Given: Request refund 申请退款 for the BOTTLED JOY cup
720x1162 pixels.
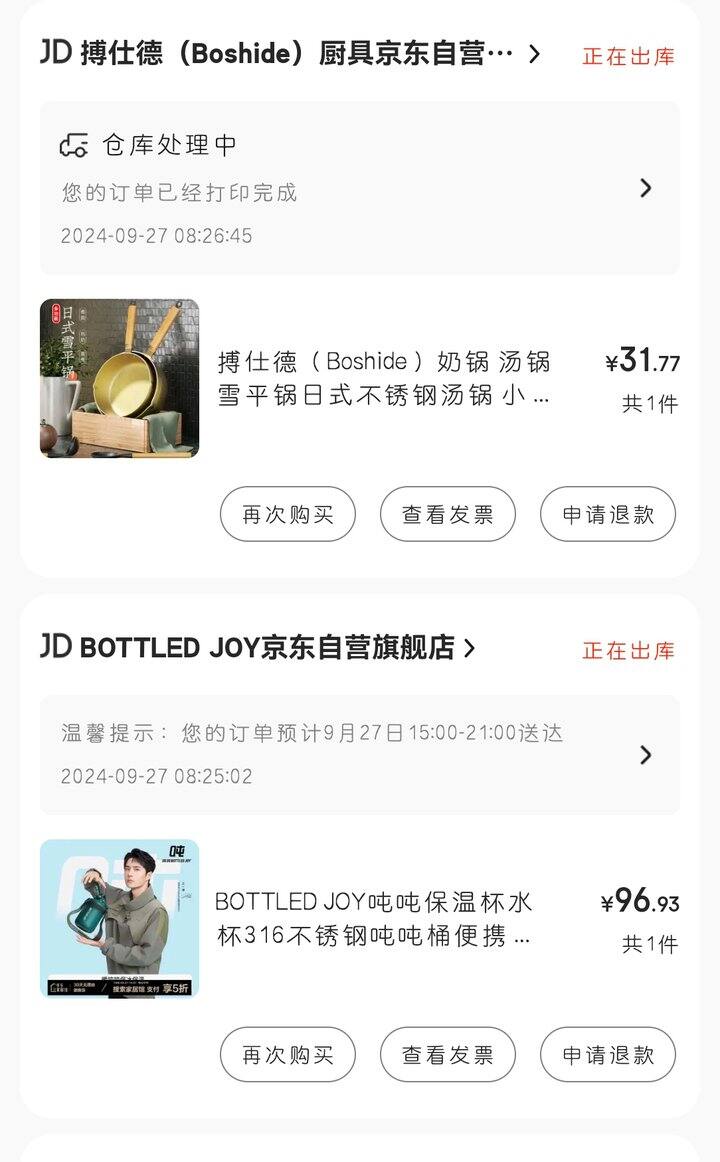Looking at the screenshot, I should (607, 1054).
